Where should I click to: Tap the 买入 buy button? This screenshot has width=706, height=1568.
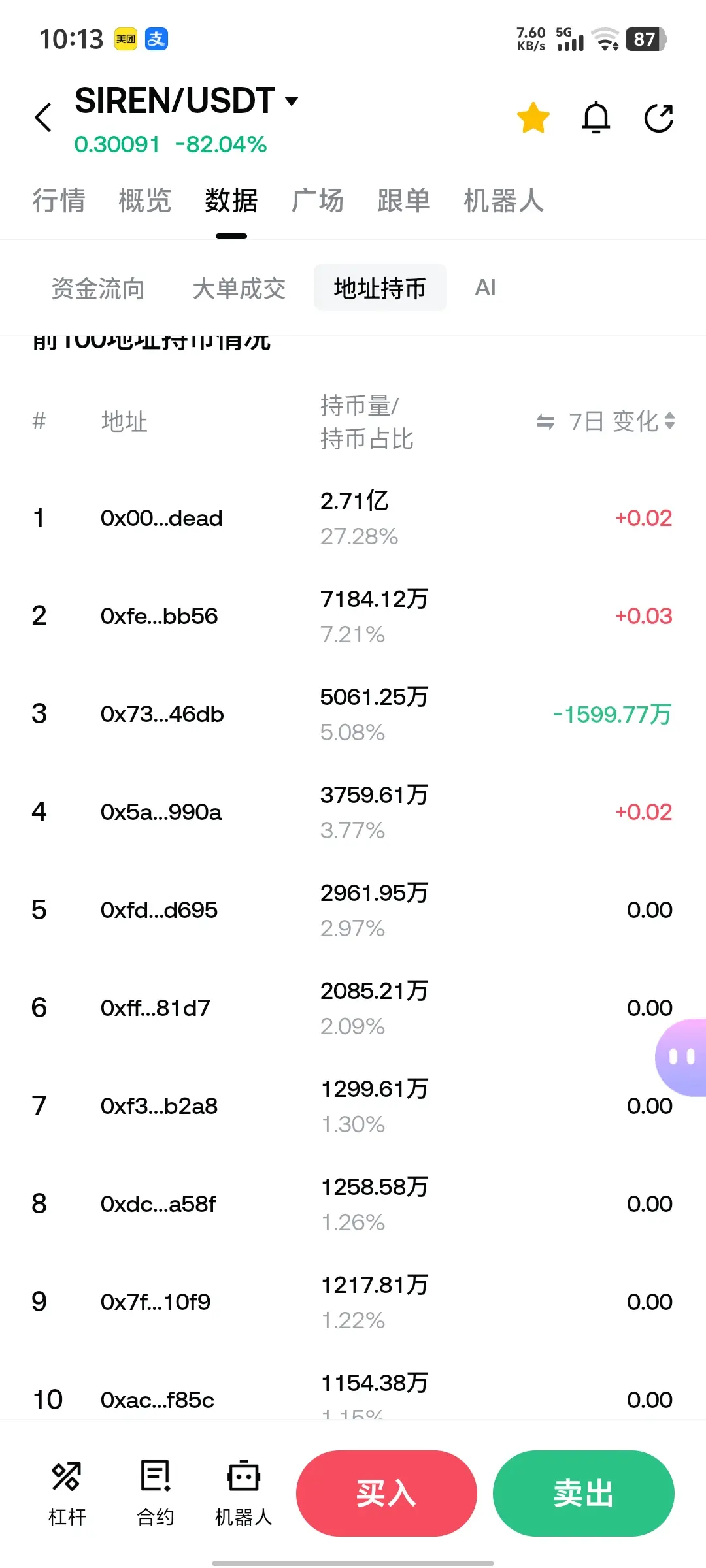pyautogui.click(x=386, y=1493)
